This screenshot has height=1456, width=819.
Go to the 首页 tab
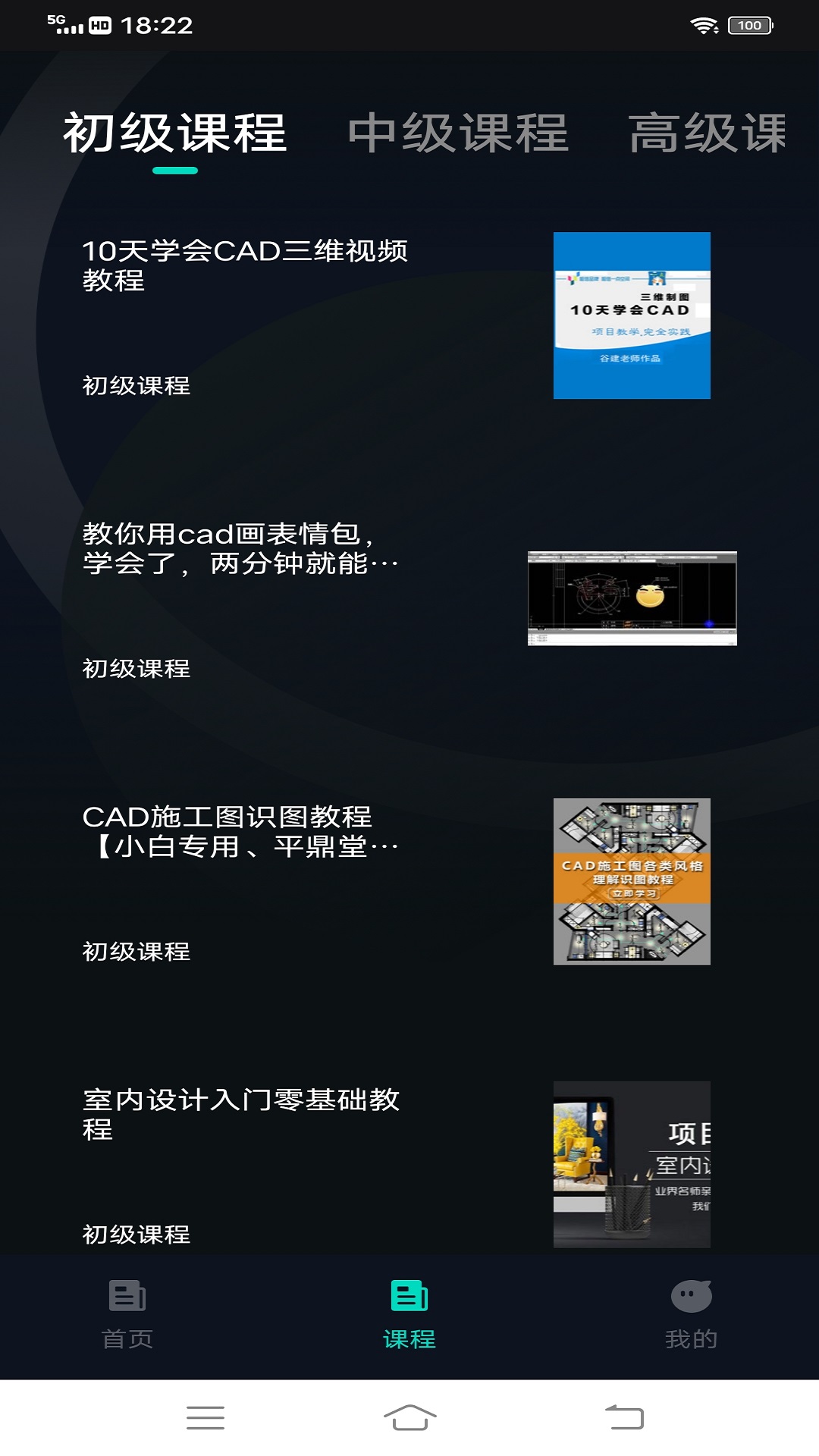pos(127,1315)
